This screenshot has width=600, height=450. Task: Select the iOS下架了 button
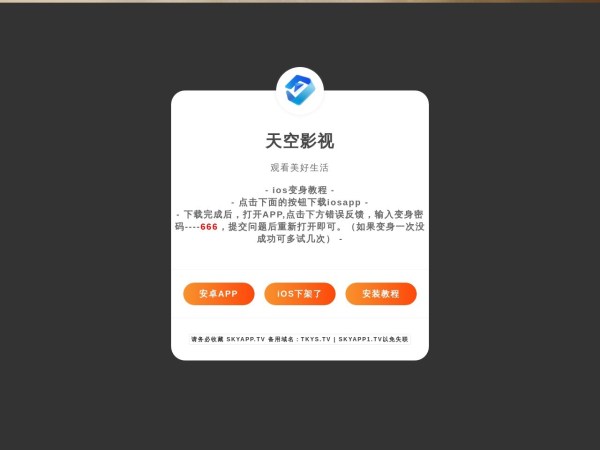[300, 294]
